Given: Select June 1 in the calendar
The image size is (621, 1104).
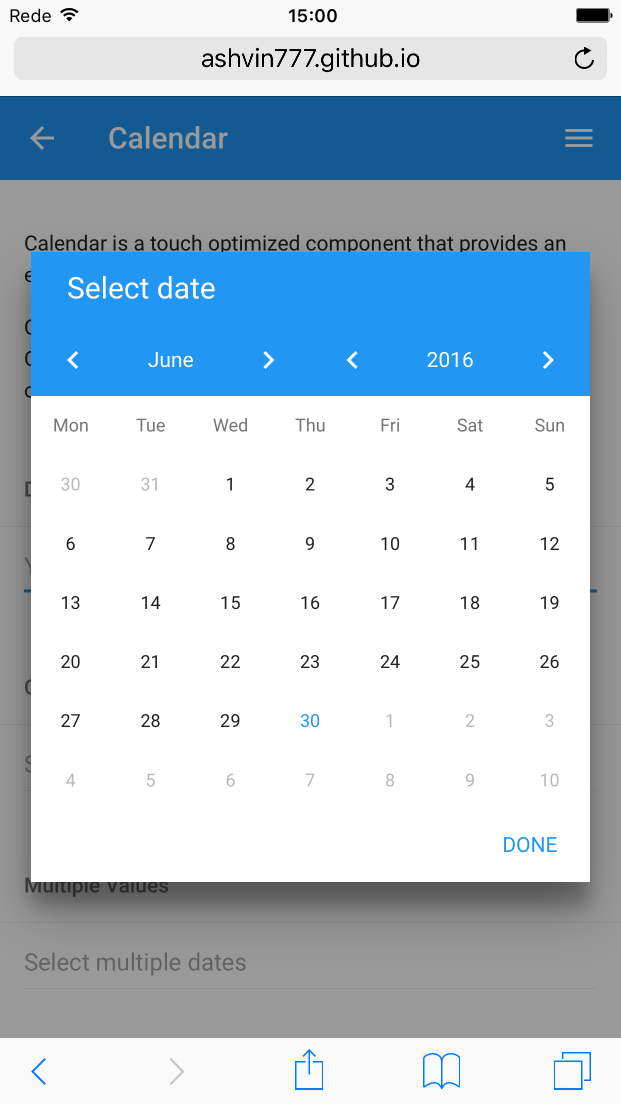Looking at the screenshot, I should [230, 485].
